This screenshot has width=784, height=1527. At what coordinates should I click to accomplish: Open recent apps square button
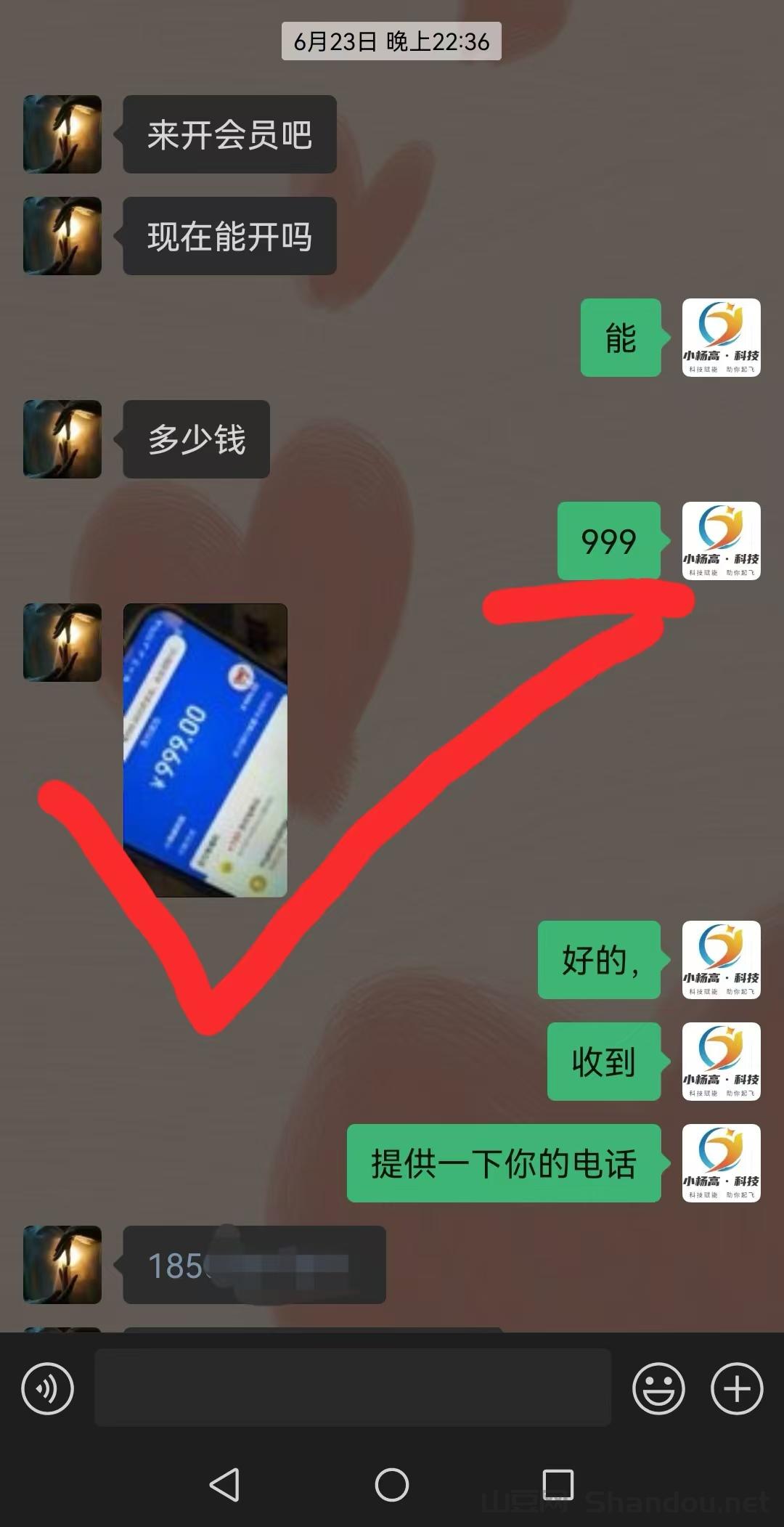pos(558,1485)
